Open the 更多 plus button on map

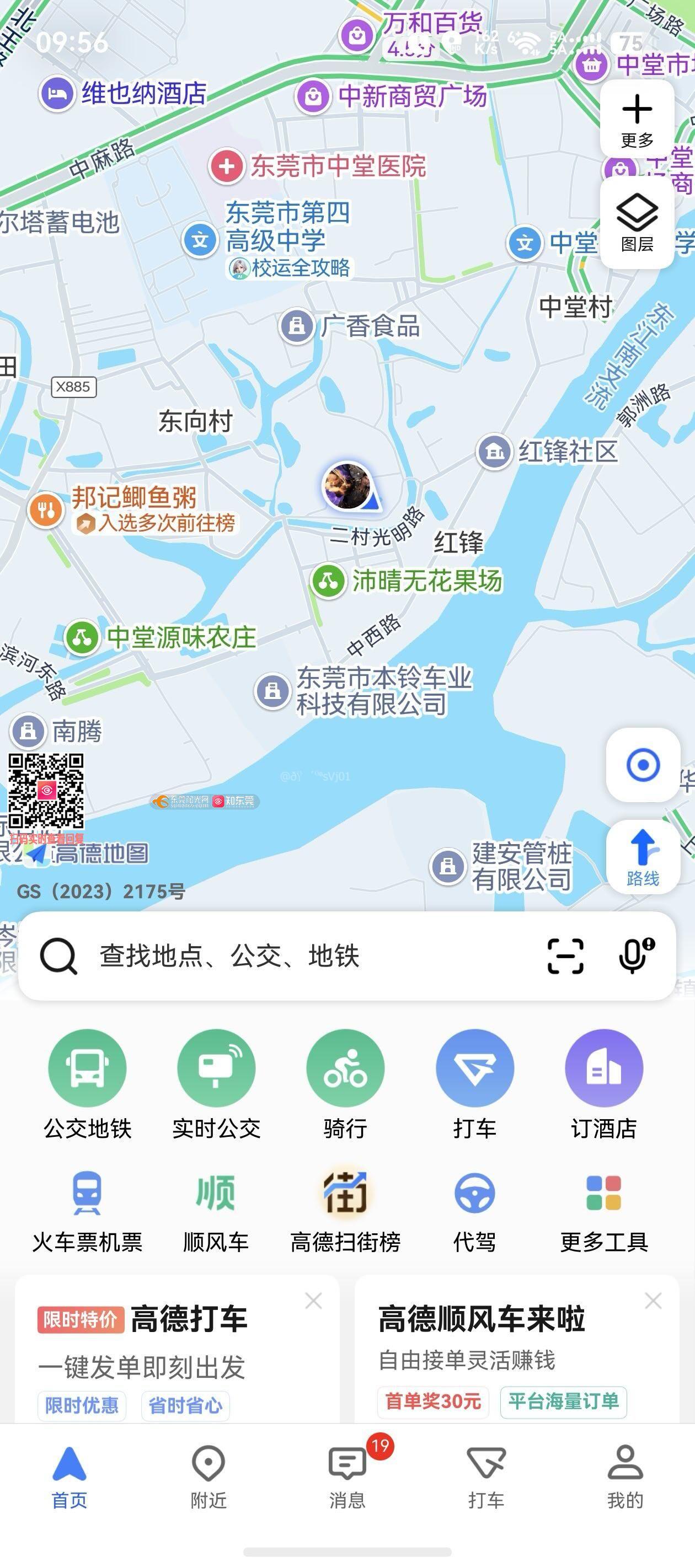[637, 120]
